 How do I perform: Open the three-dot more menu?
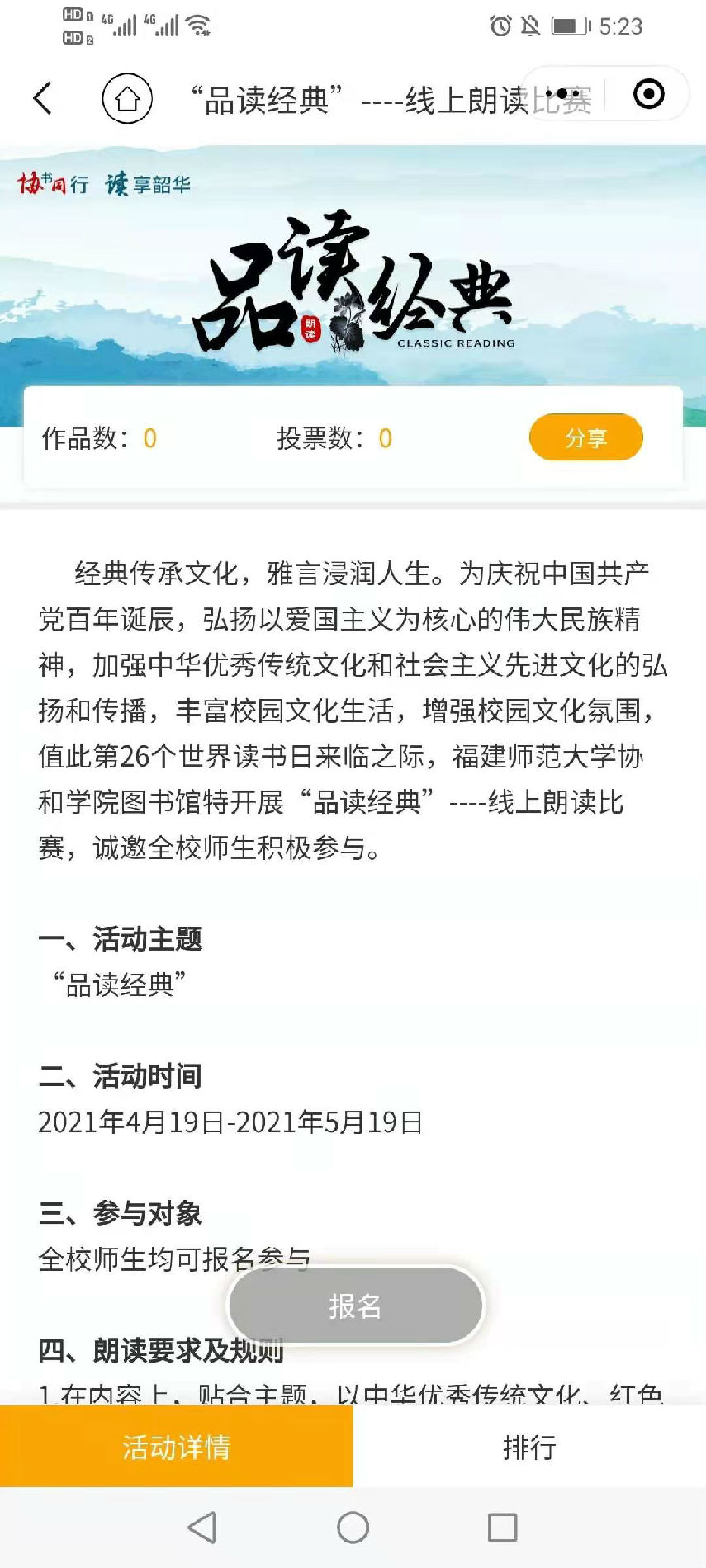[x=563, y=94]
